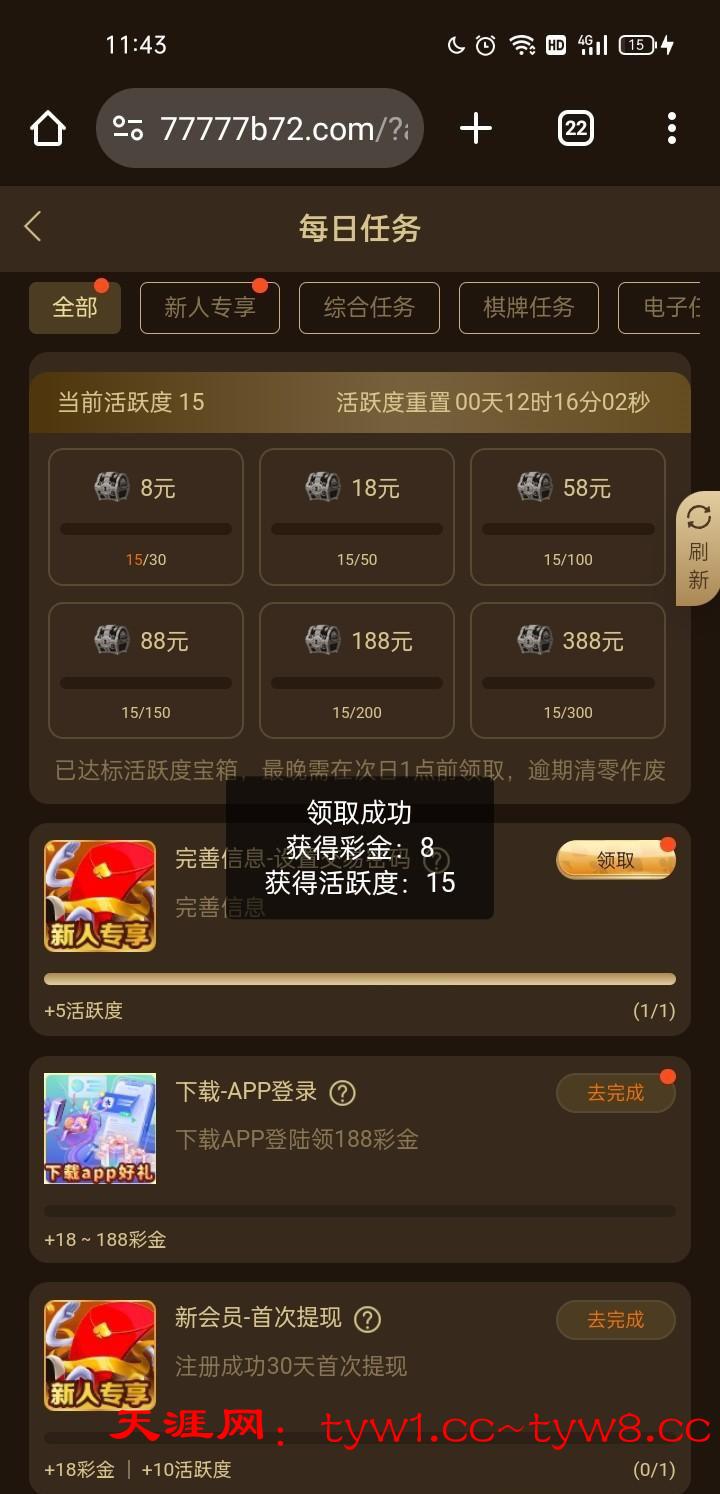
Task: Open the 58元 activity chest
Action: [568, 516]
